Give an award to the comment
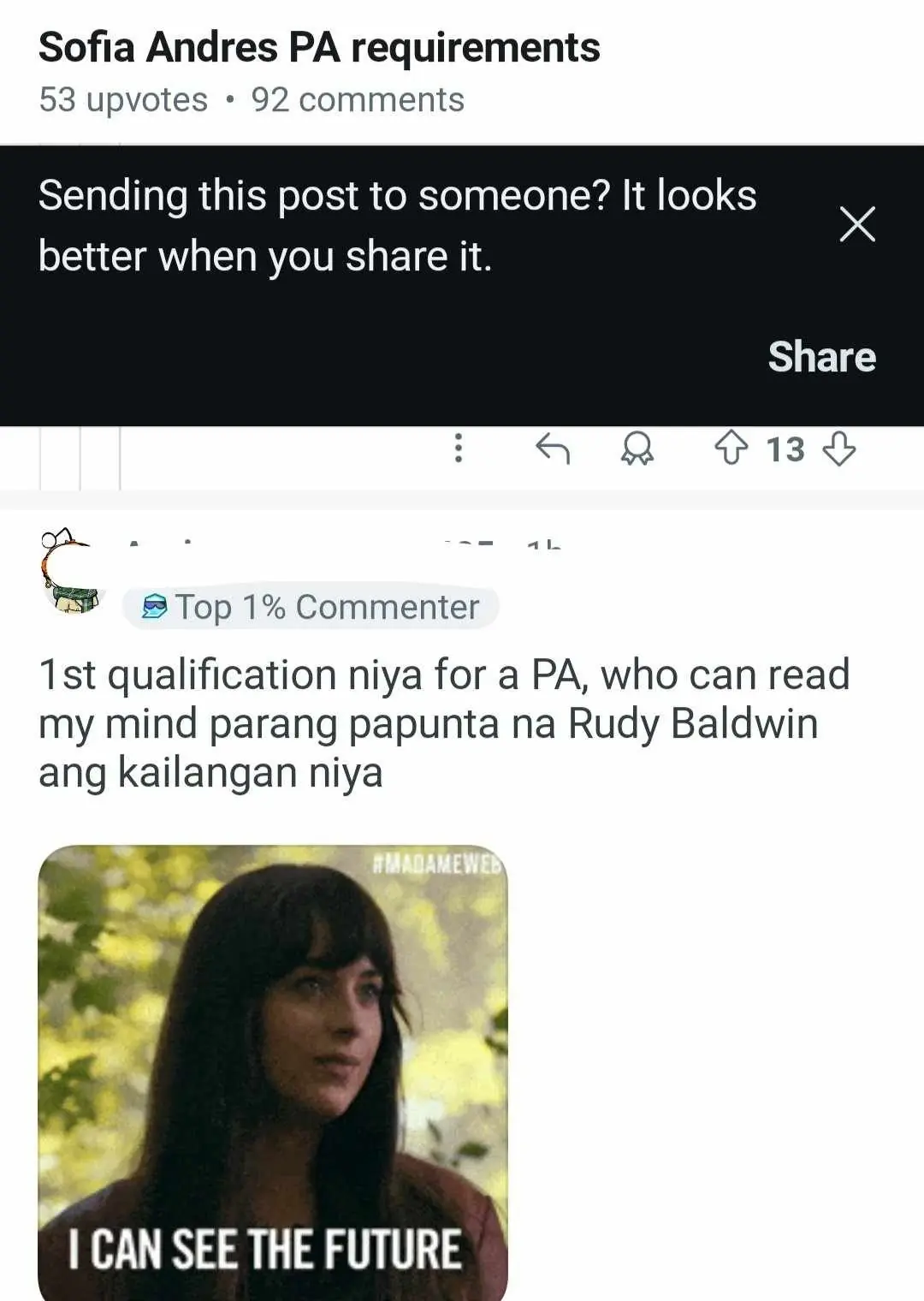This screenshot has width=924, height=1301. pyautogui.click(x=637, y=448)
